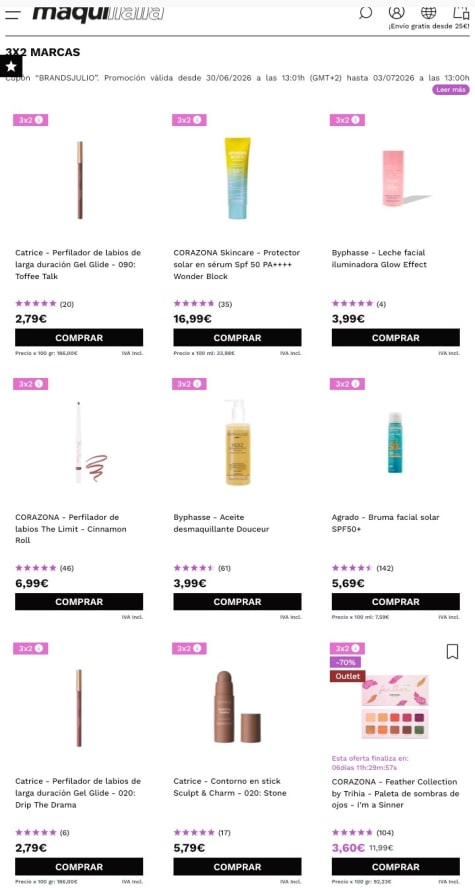
Task: Open the hamburger menu
Action: (12, 14)
